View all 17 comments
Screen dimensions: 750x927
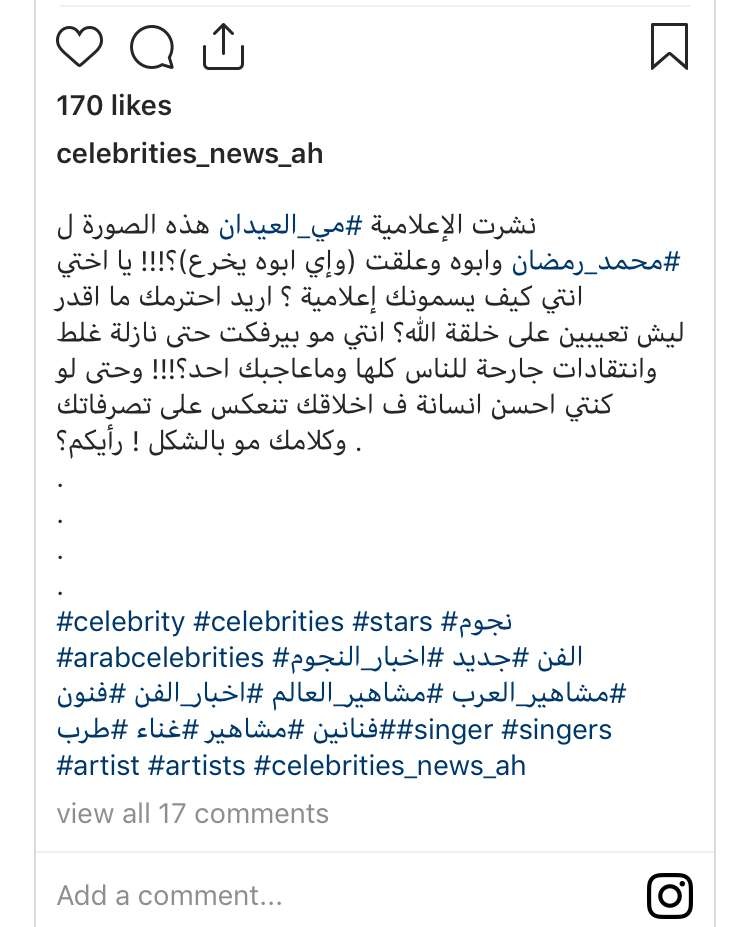[x=193, y=813]
